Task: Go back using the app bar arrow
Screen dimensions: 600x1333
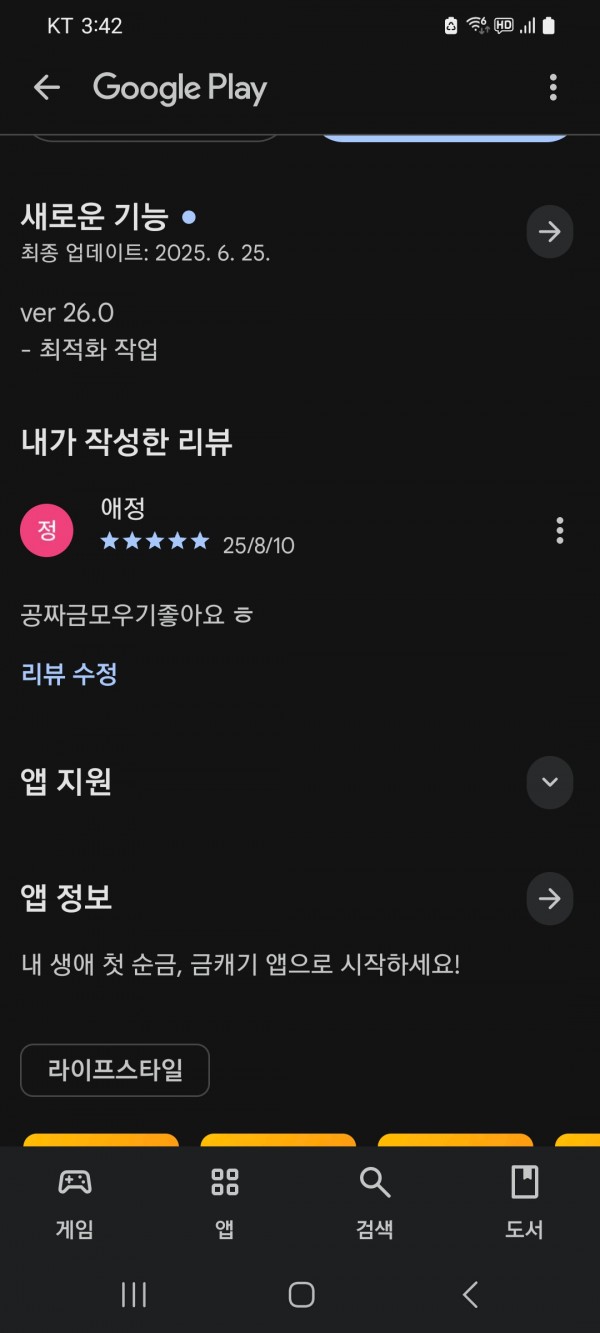Action: (47, 88)
